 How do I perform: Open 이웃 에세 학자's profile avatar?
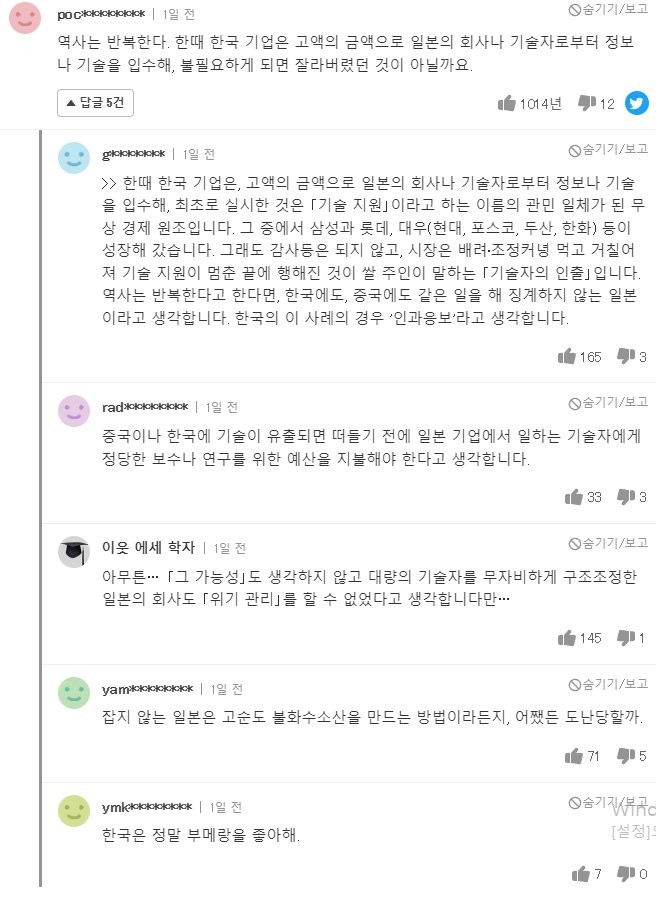tap(74, 552)
